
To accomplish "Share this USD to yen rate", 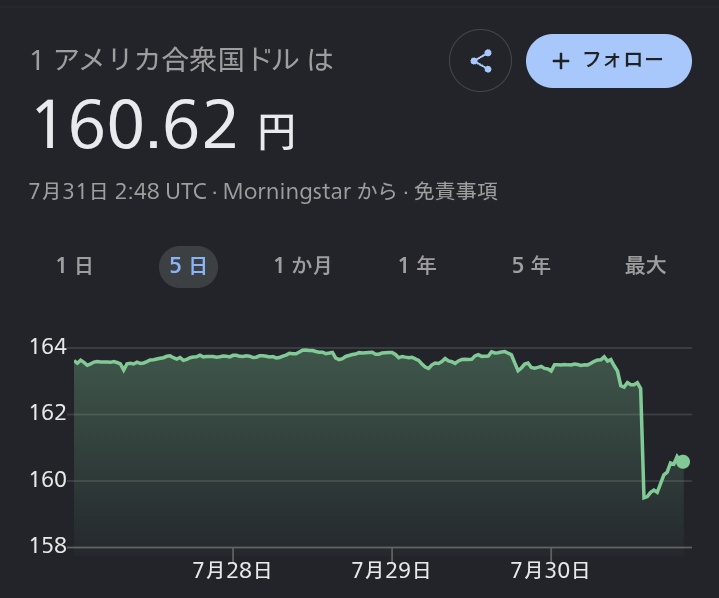I will 480,61.
